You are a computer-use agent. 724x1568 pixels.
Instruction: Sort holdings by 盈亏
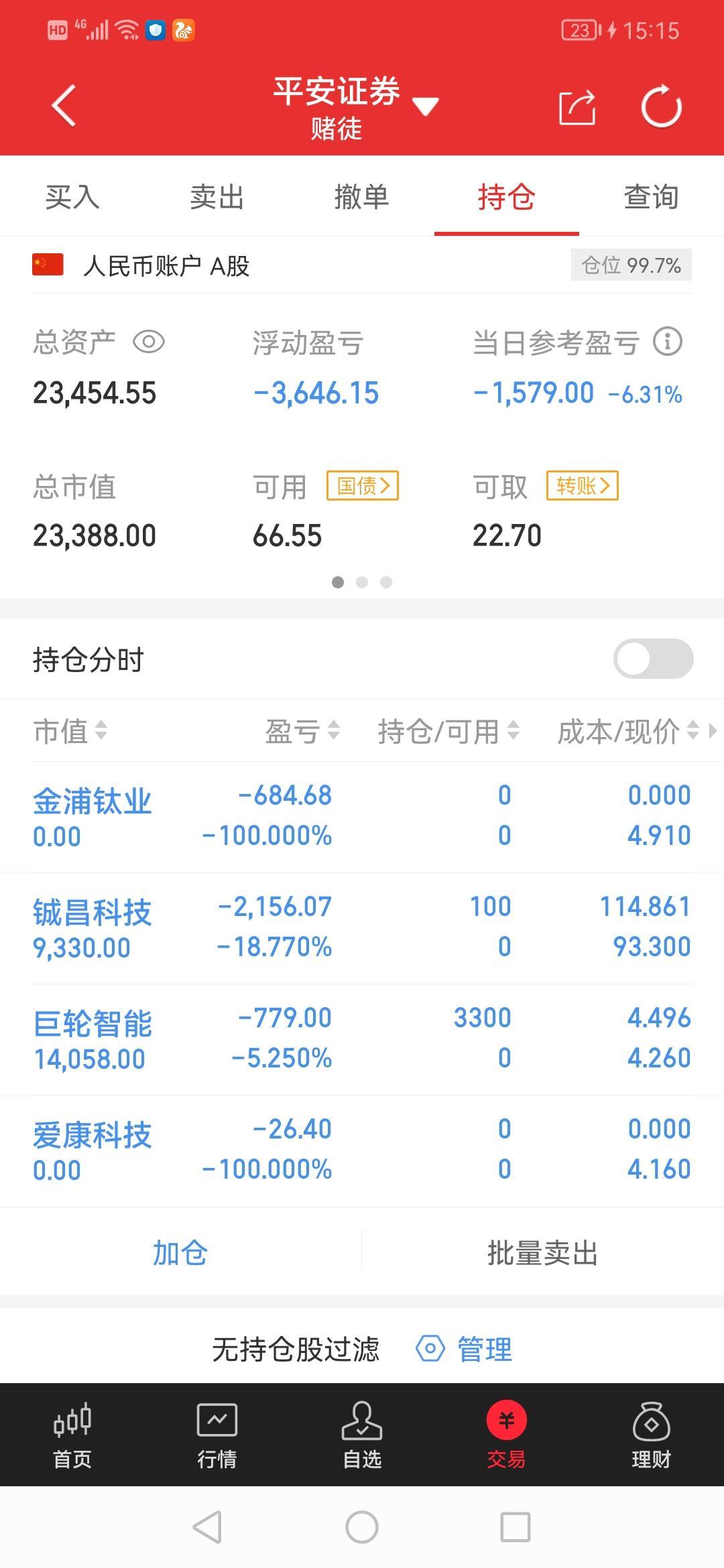click(x=302, y=731)
